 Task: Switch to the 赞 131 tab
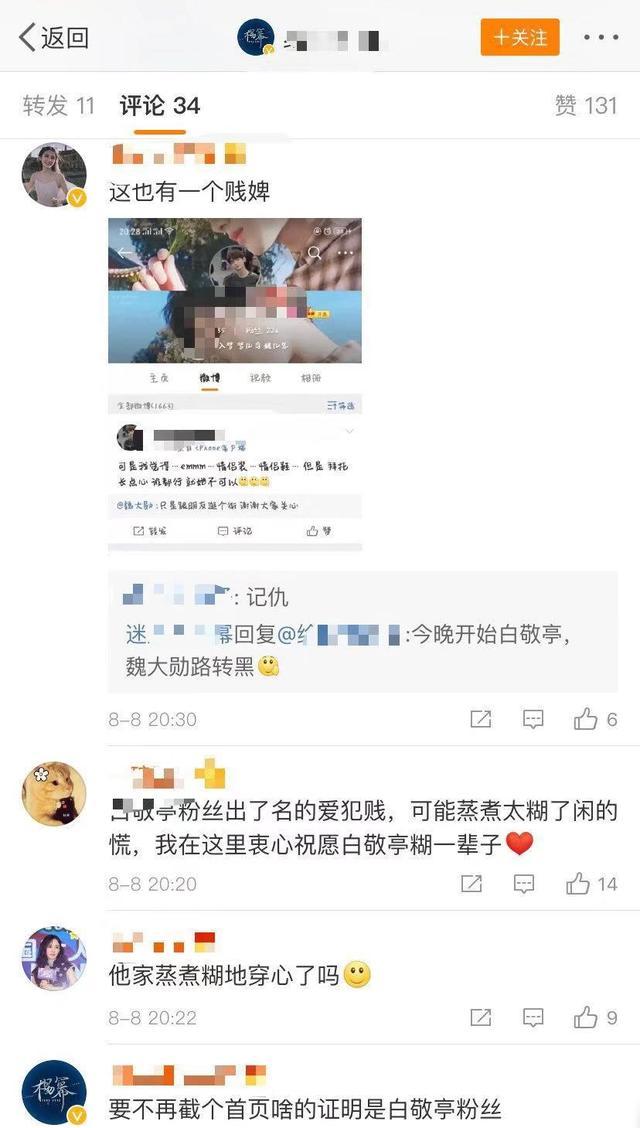(585, 105)
